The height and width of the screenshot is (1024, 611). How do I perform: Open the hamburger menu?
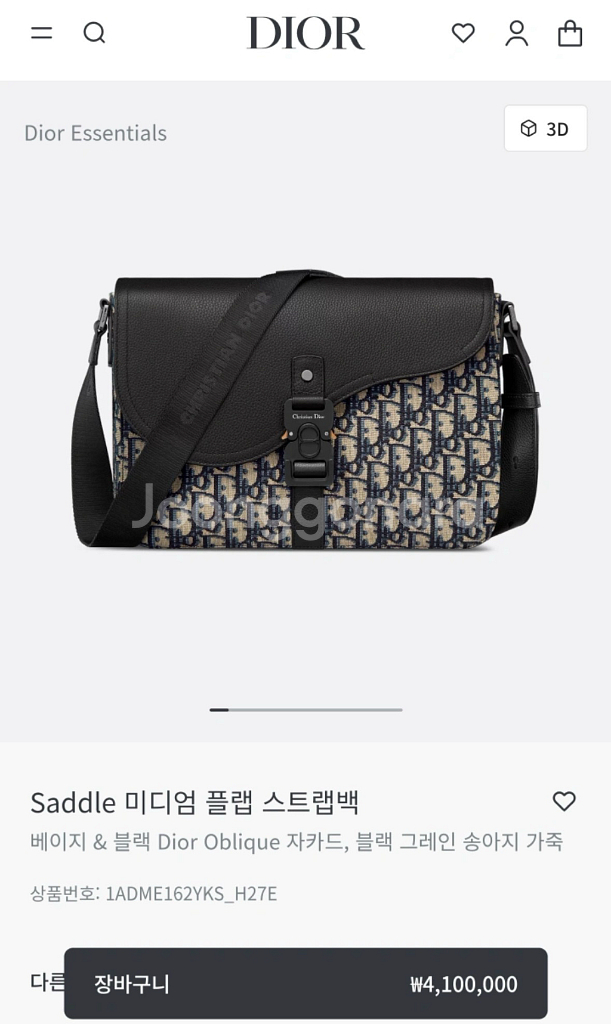point(41,33)
